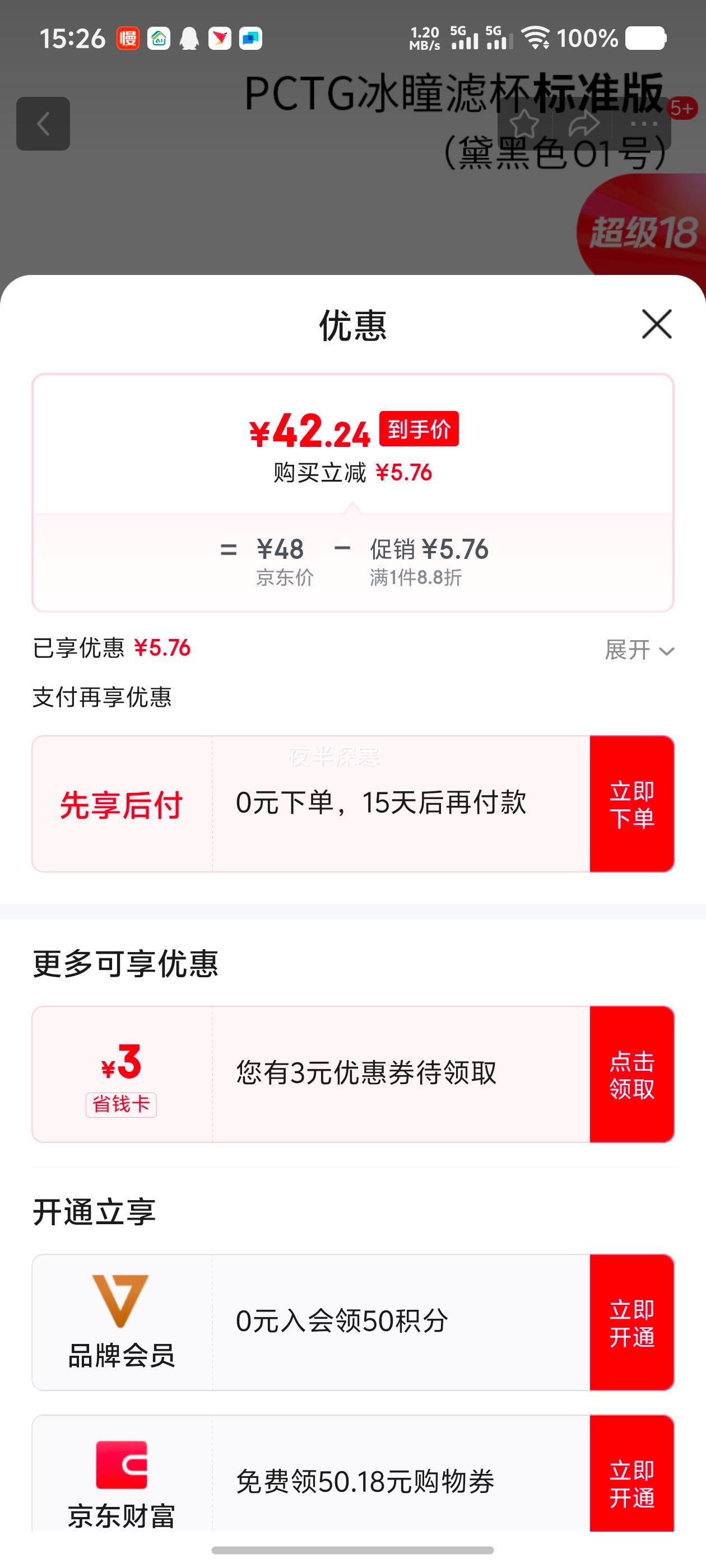
Task: Tap 立即开通 for 品牌会员
Action: [x=631, y=1322]
